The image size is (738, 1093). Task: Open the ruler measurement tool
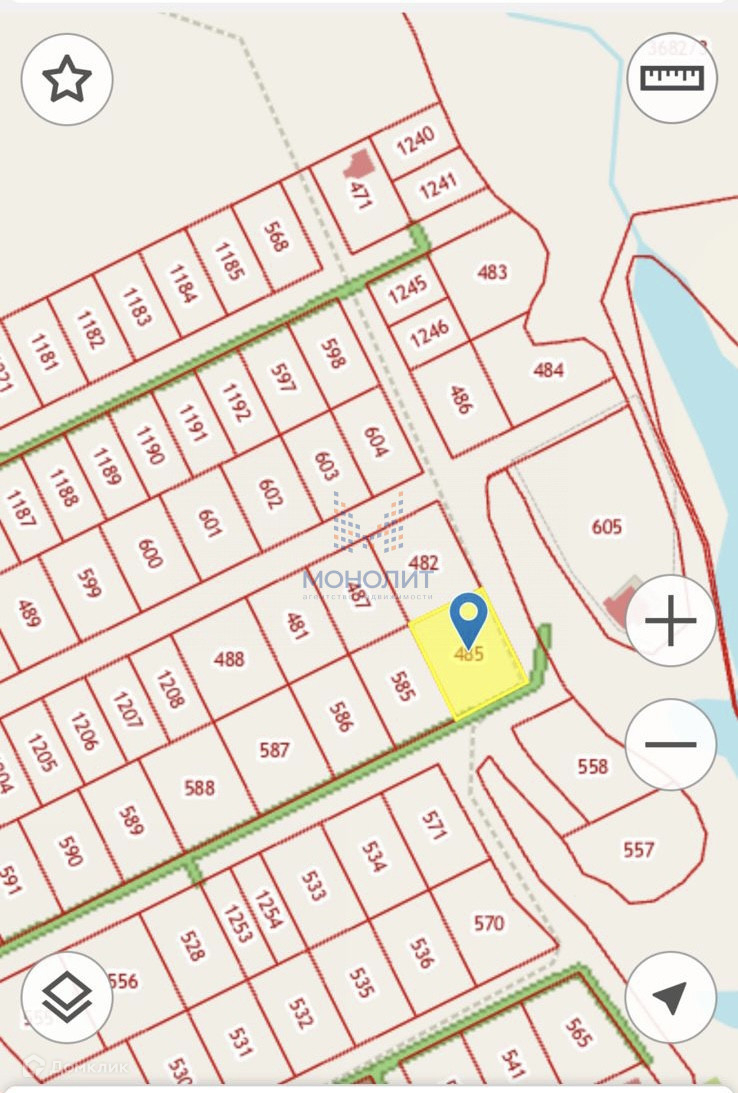672,78
